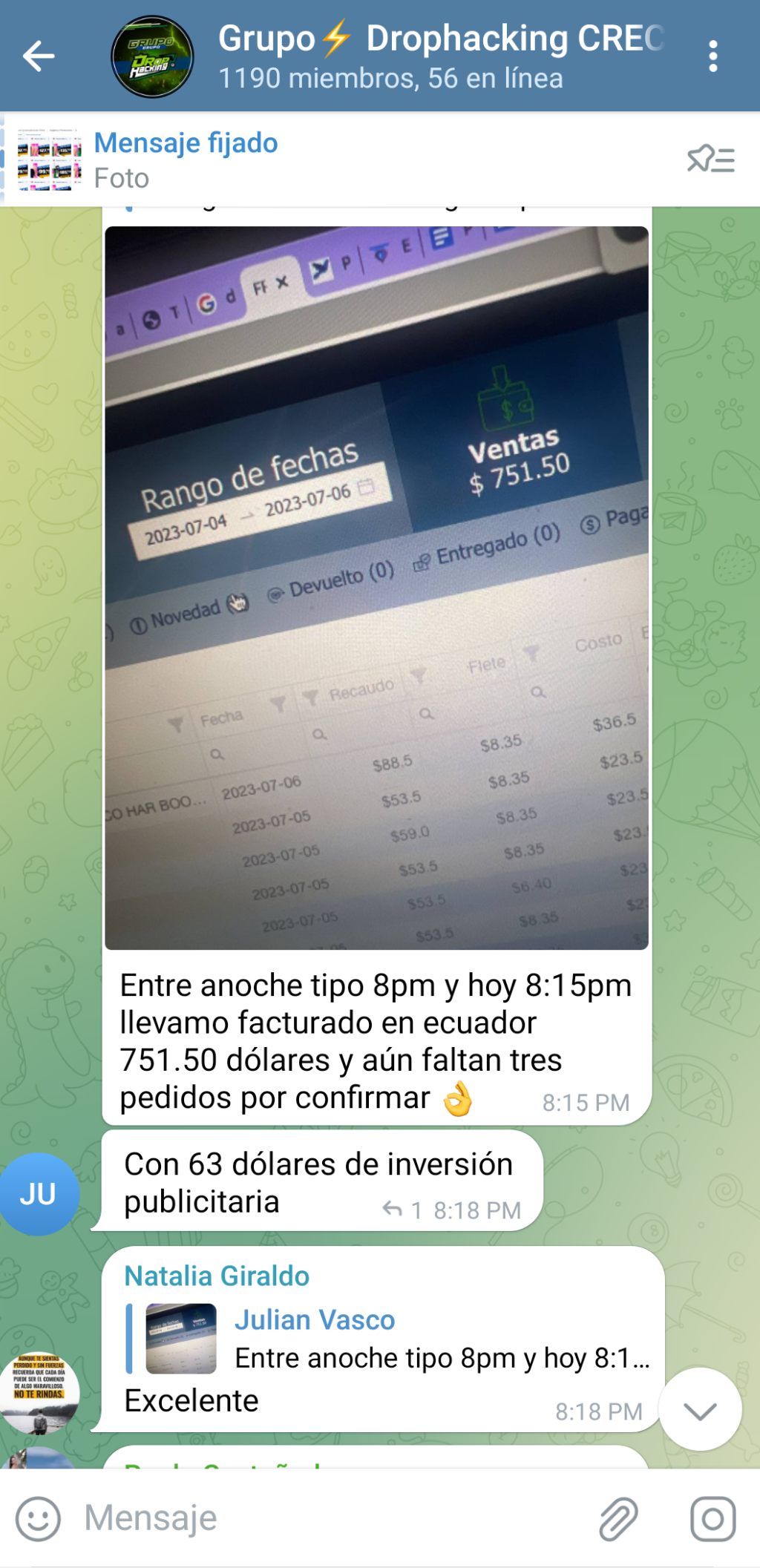This screenshot has height=1568, width=760.
Task: Open the camera to record a video message
Action: [712, 1518]
